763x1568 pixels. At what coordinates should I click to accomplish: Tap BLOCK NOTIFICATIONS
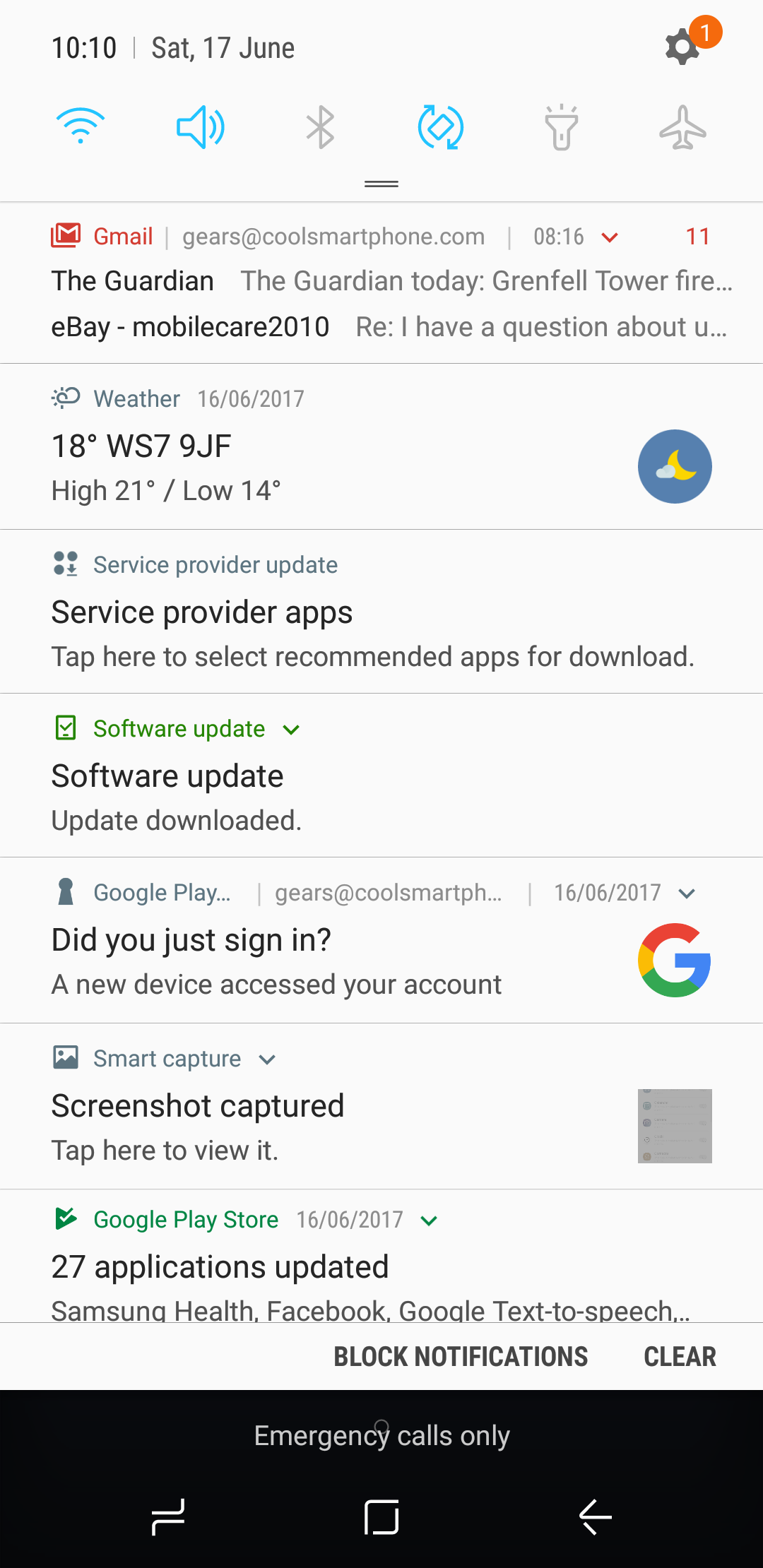(461, 1357)
